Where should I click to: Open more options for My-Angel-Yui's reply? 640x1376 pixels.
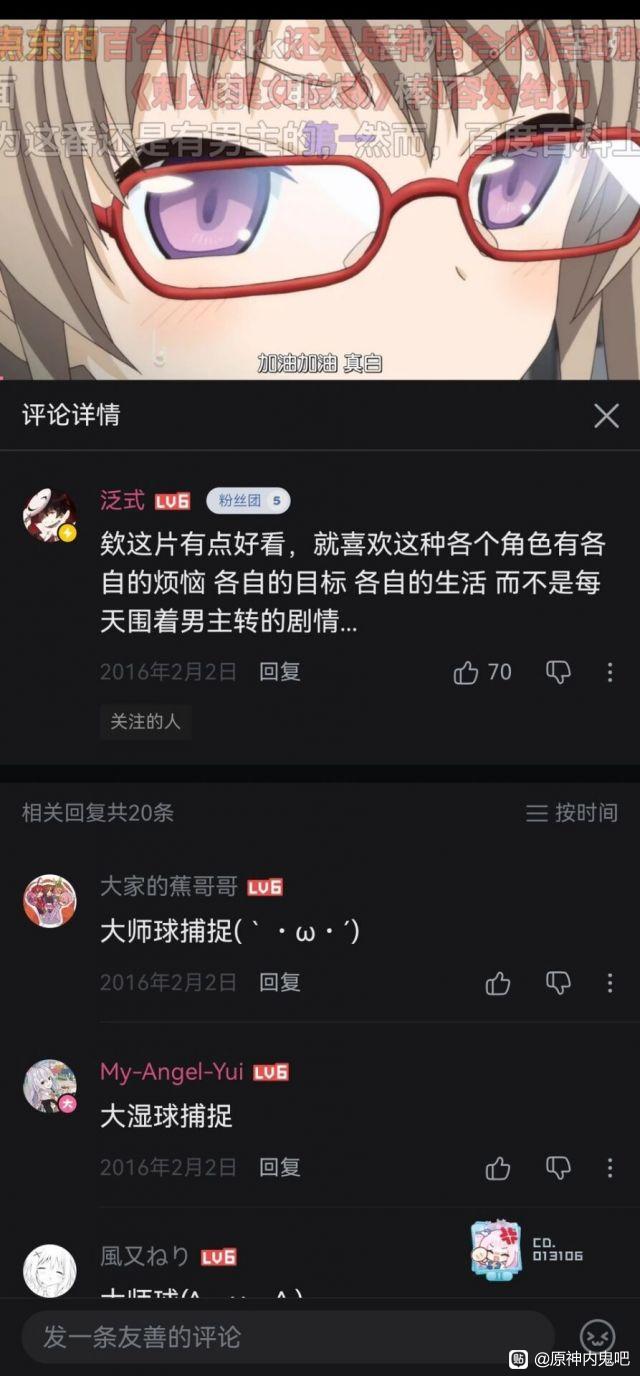point(609,1167)
